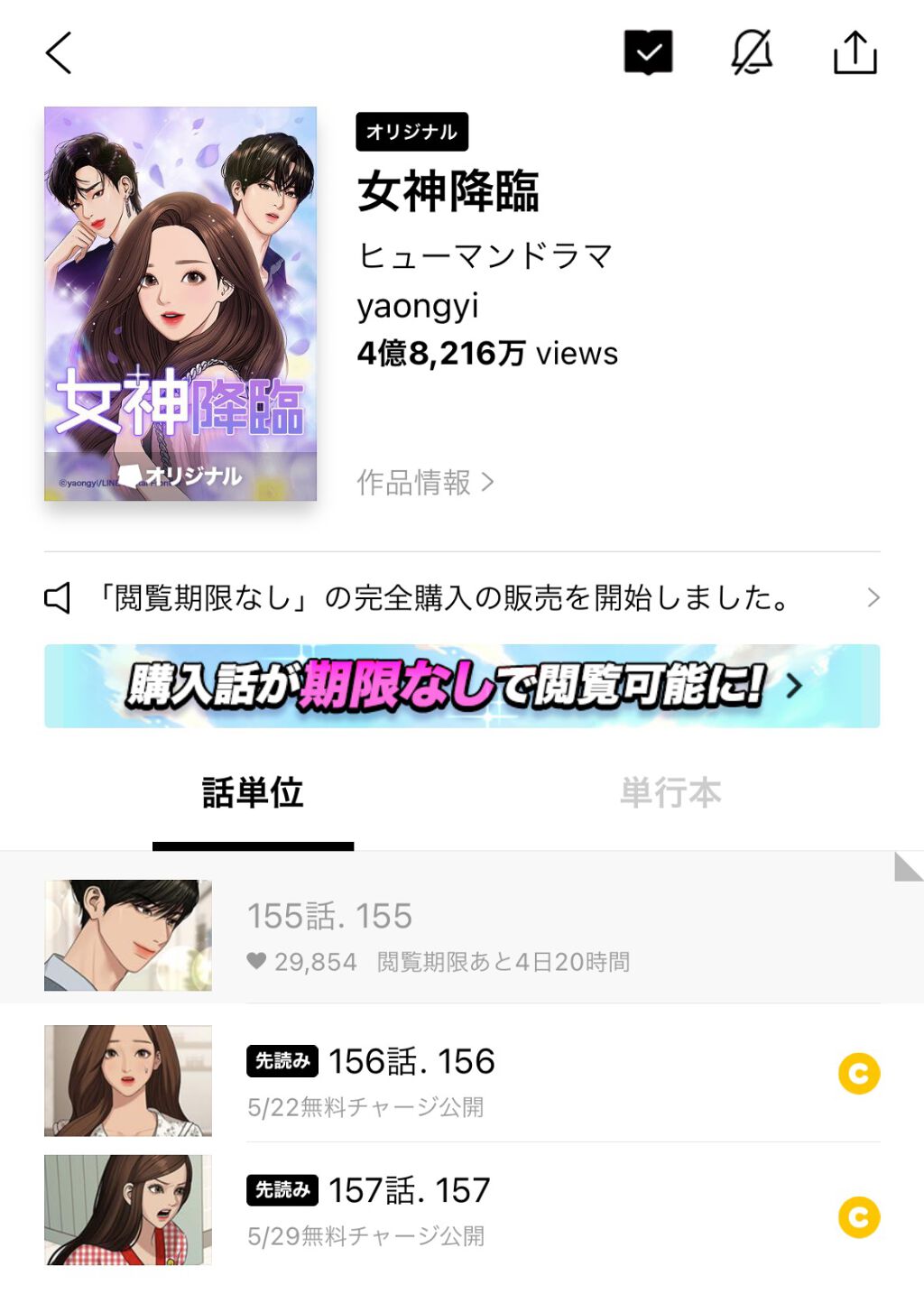This screenshot has height=1312, width=924.
Task: Go back using the arrow icon
Action: point(59,53)
